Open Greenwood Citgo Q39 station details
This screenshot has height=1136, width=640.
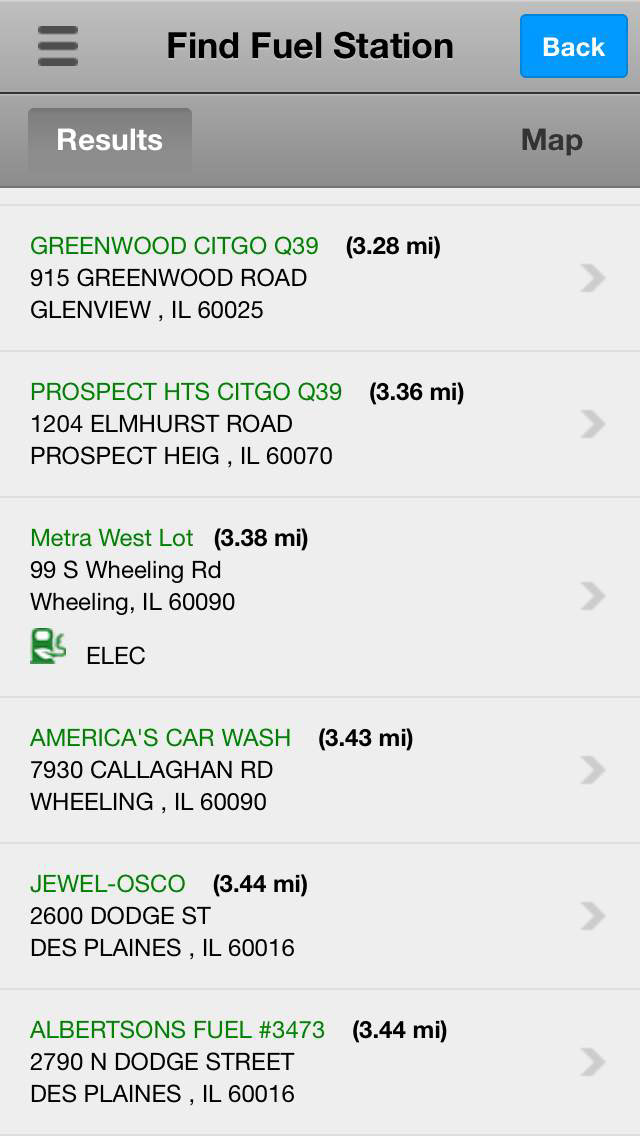320,278
